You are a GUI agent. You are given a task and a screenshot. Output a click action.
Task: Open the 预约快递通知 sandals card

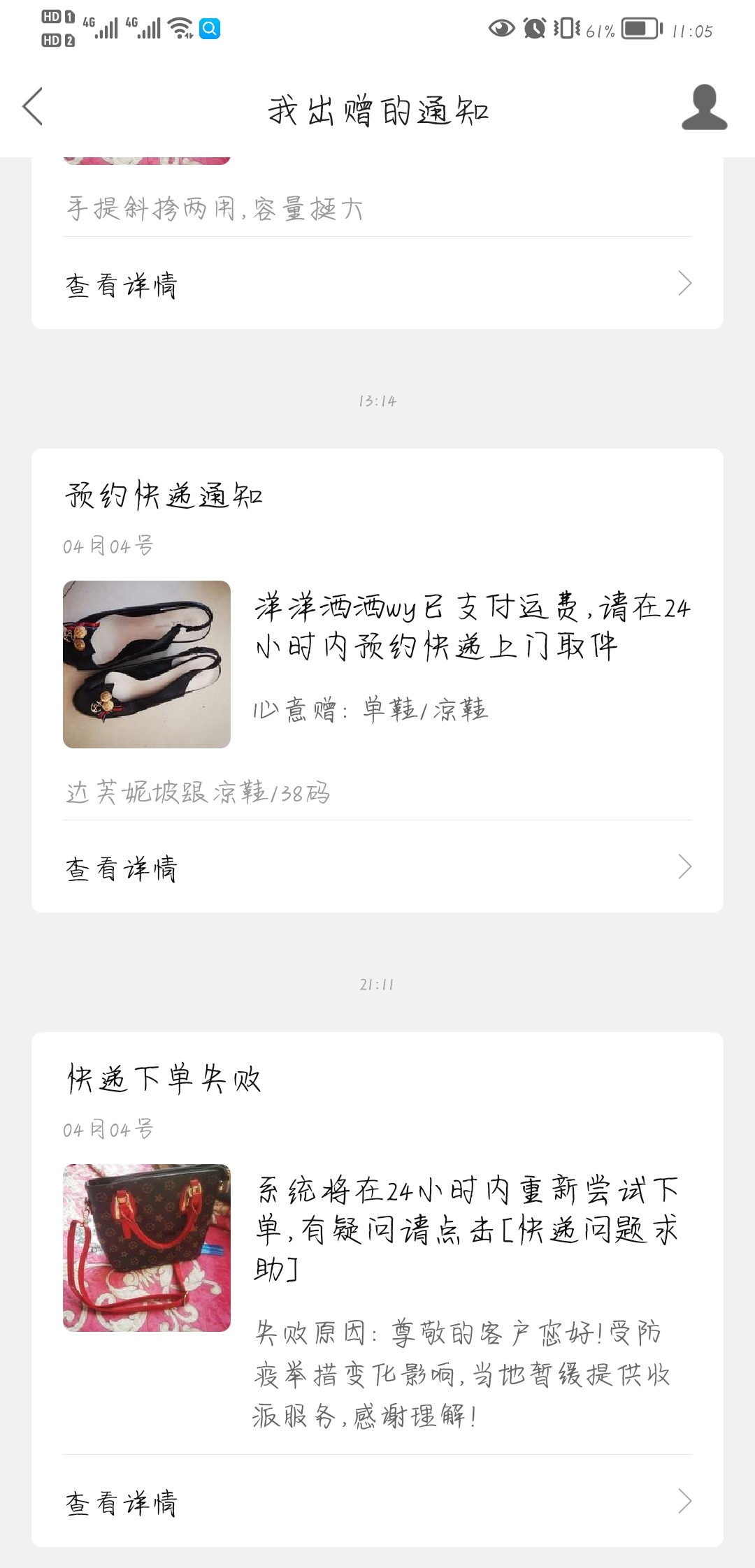[x=377, y=681]
